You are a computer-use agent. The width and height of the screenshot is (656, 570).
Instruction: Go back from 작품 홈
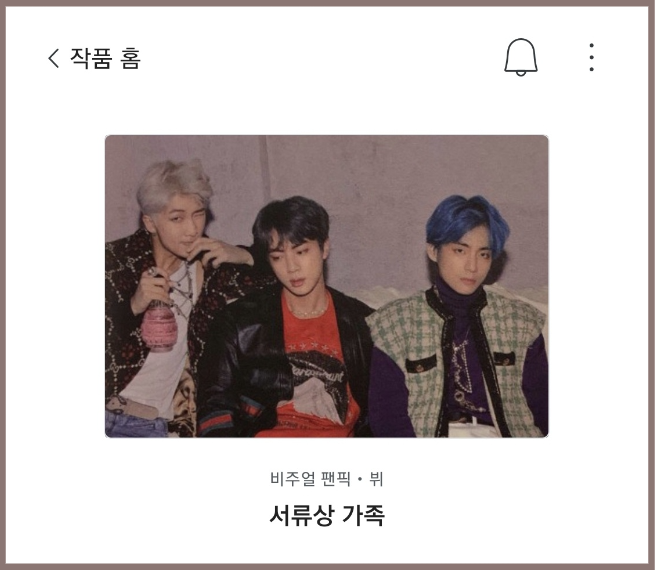(54, 58)
